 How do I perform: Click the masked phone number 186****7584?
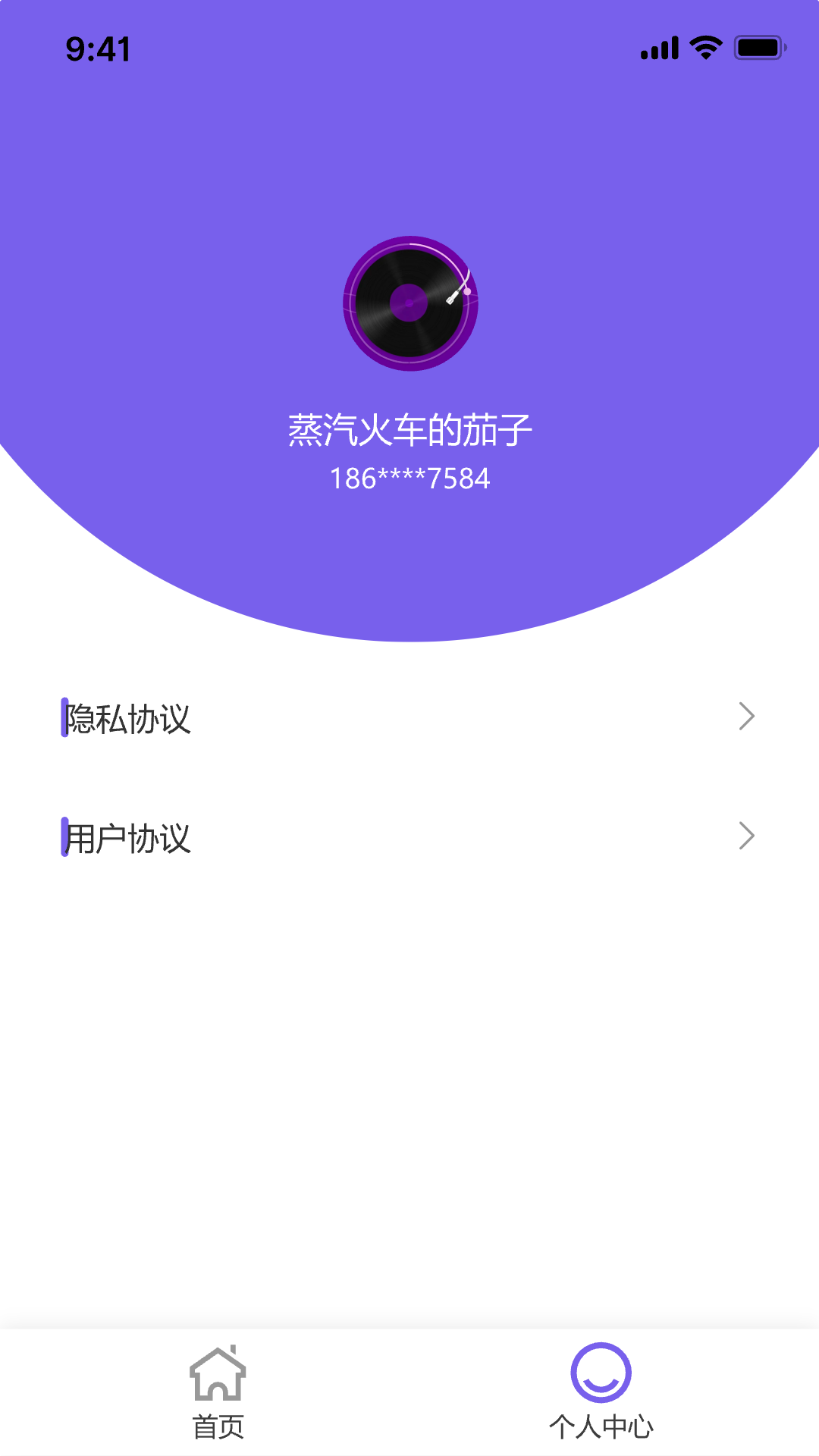point(409,479)
